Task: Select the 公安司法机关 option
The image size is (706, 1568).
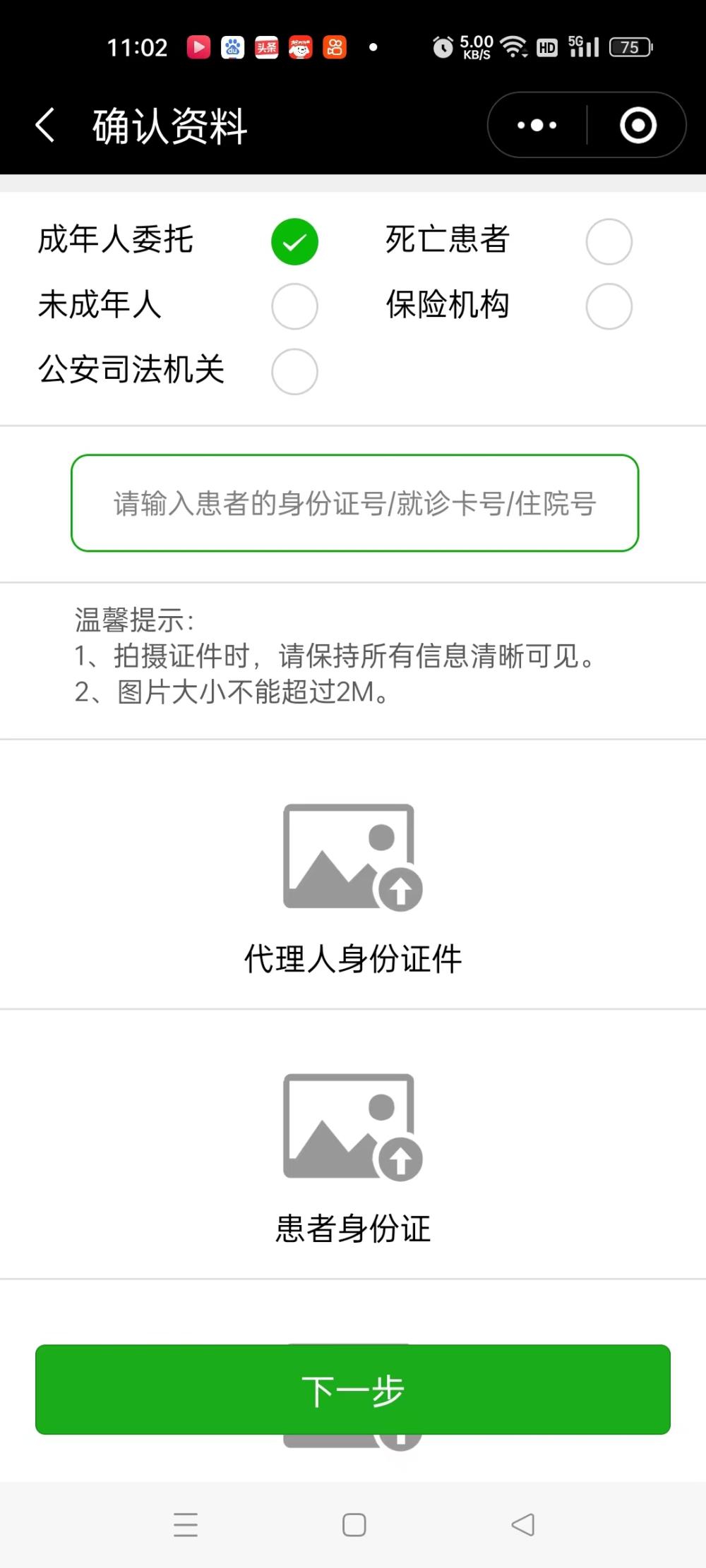Action: pyautogui.click(x=294, y=372)
